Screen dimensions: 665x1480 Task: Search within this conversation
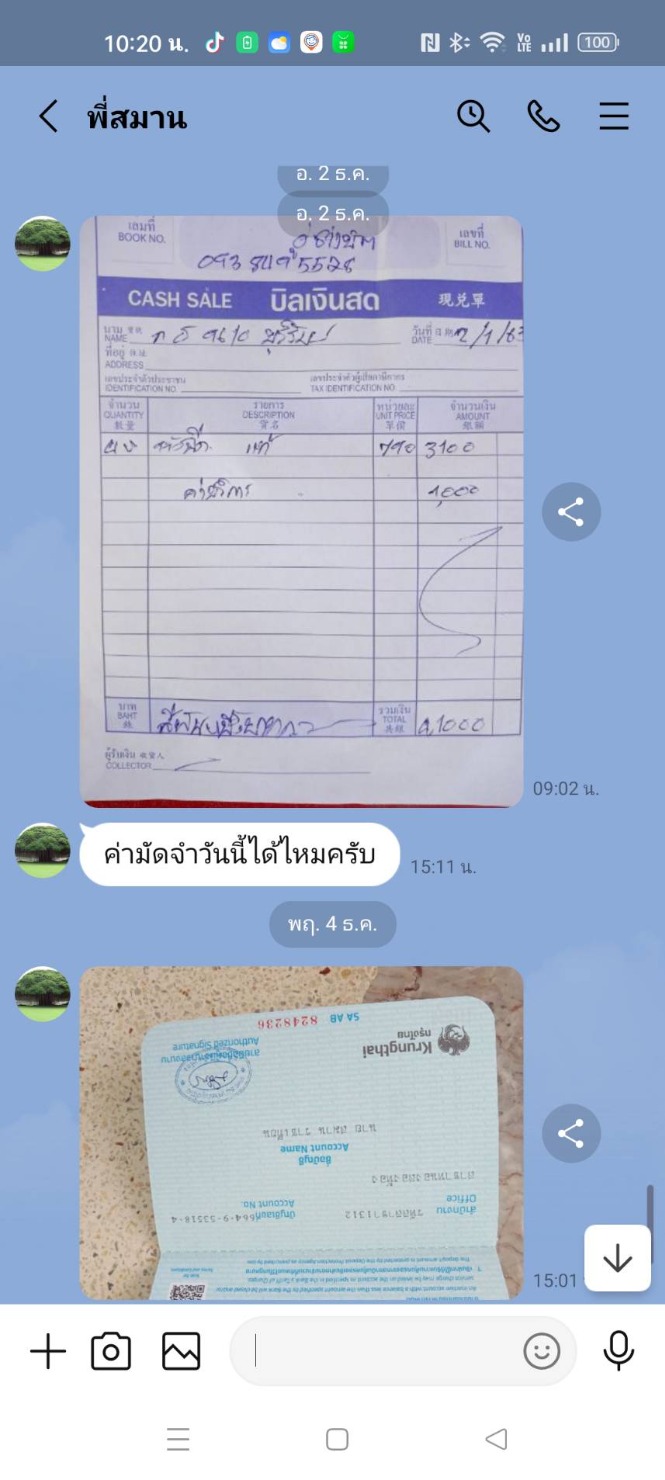point(473,117)
